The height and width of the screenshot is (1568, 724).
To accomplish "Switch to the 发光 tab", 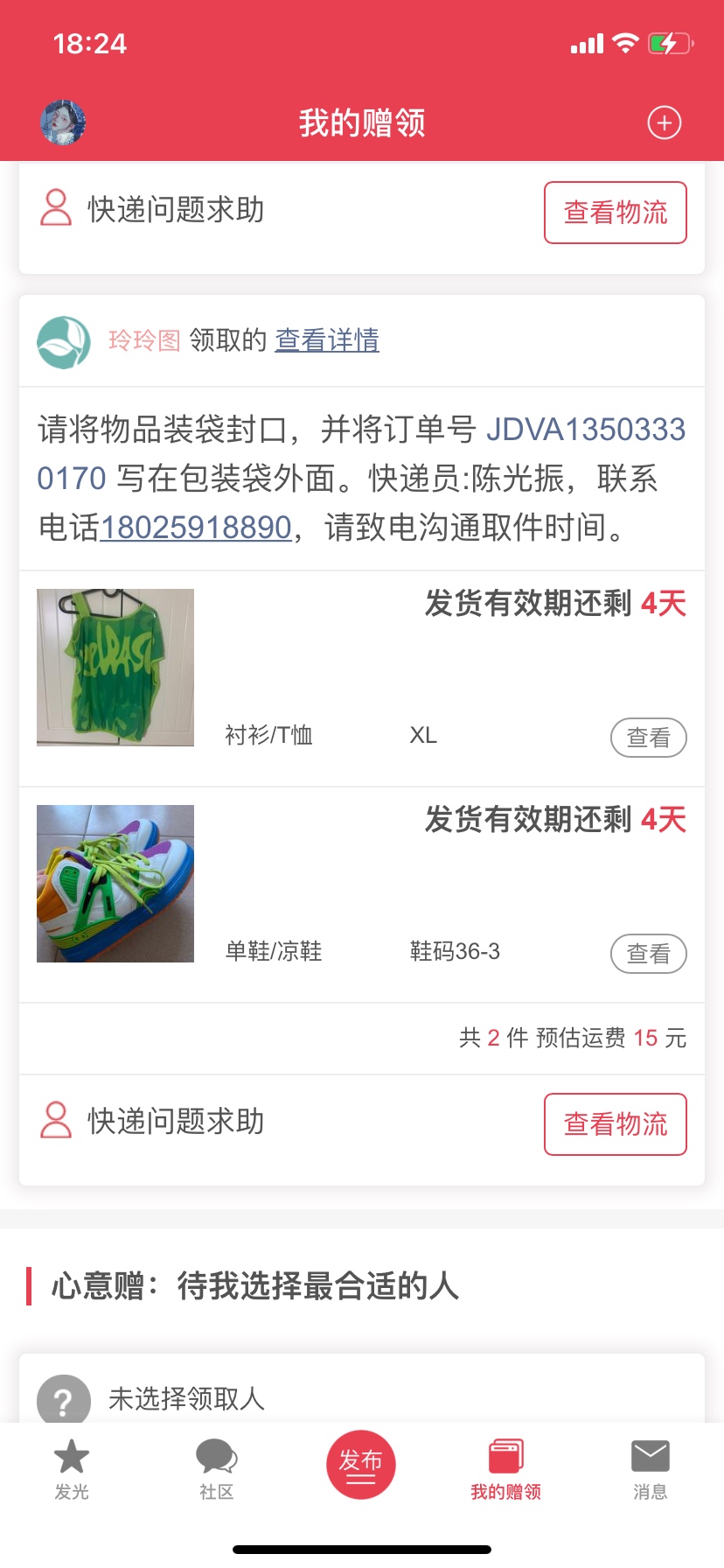I will 72,1470.
